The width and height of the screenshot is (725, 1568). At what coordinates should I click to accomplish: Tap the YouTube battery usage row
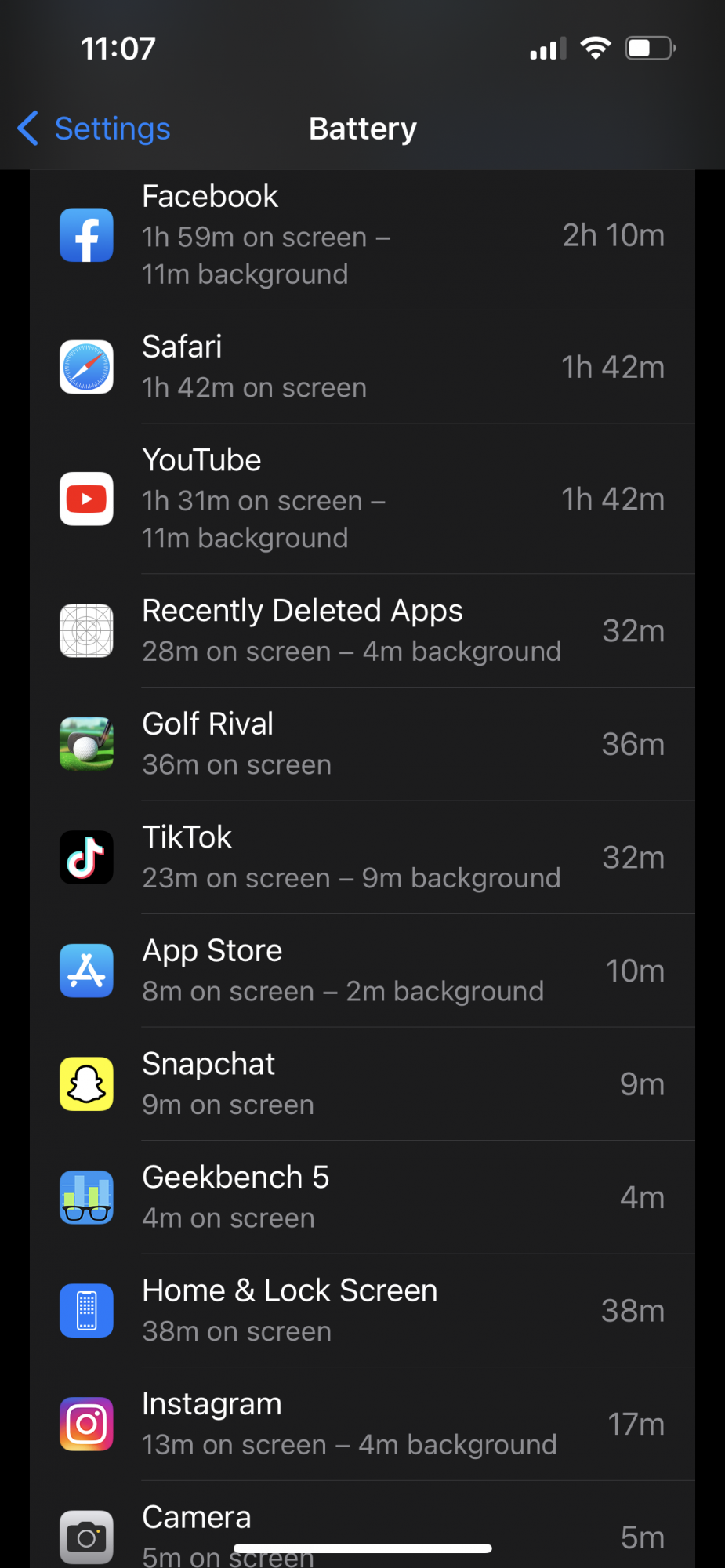click(362, 499)
